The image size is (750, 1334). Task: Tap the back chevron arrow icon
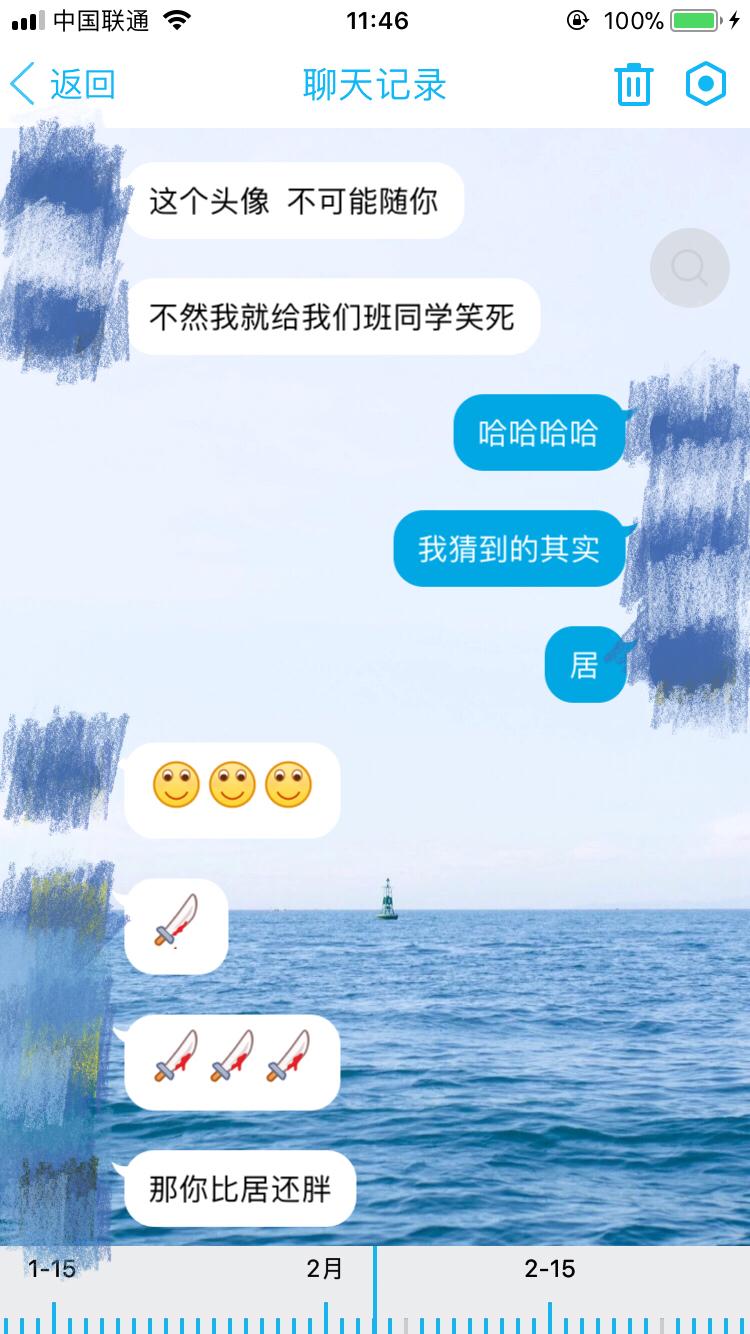coord(22,84)
